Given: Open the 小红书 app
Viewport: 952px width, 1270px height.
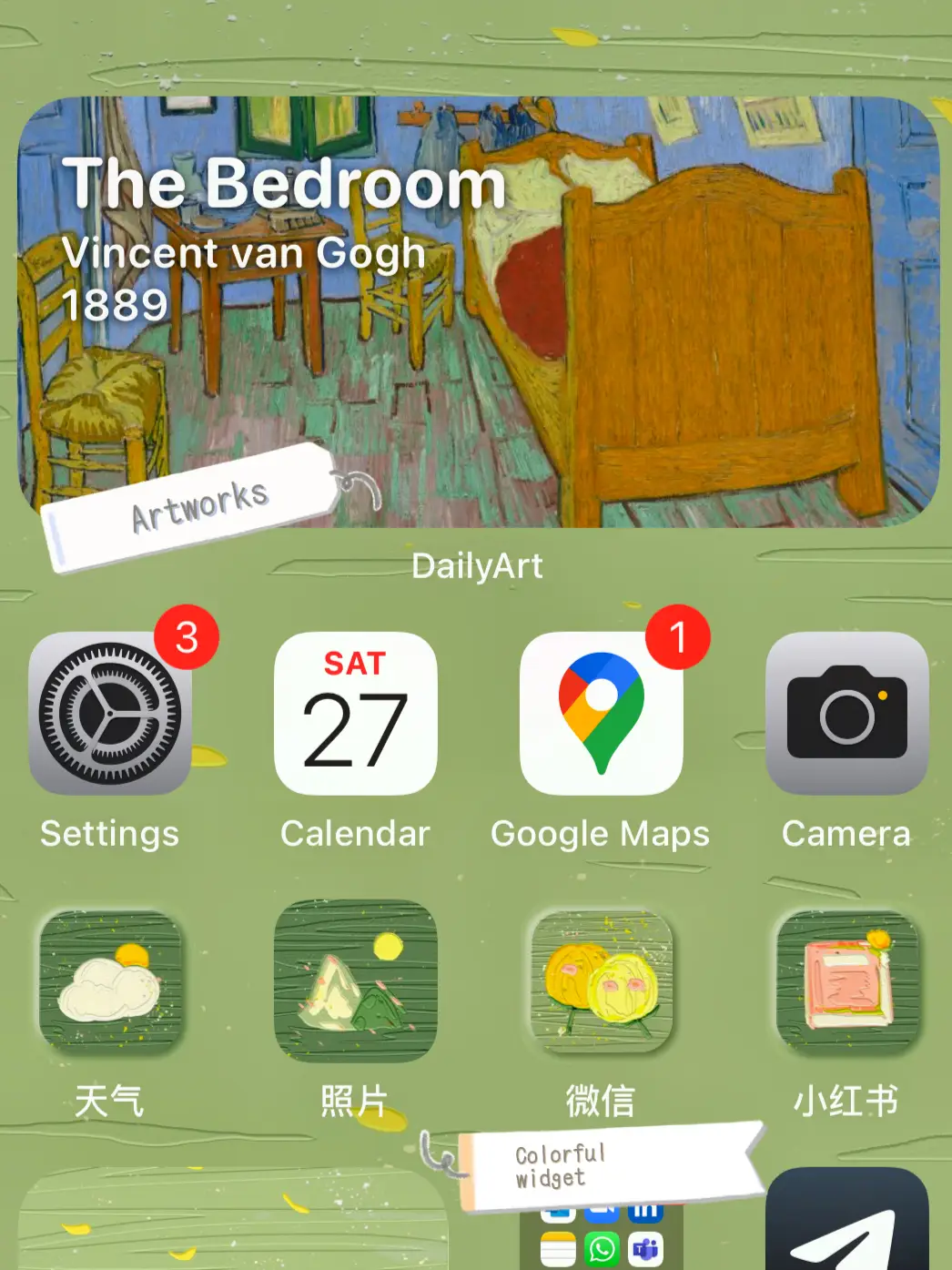Looking at the screenshot, I should point(846,981).
